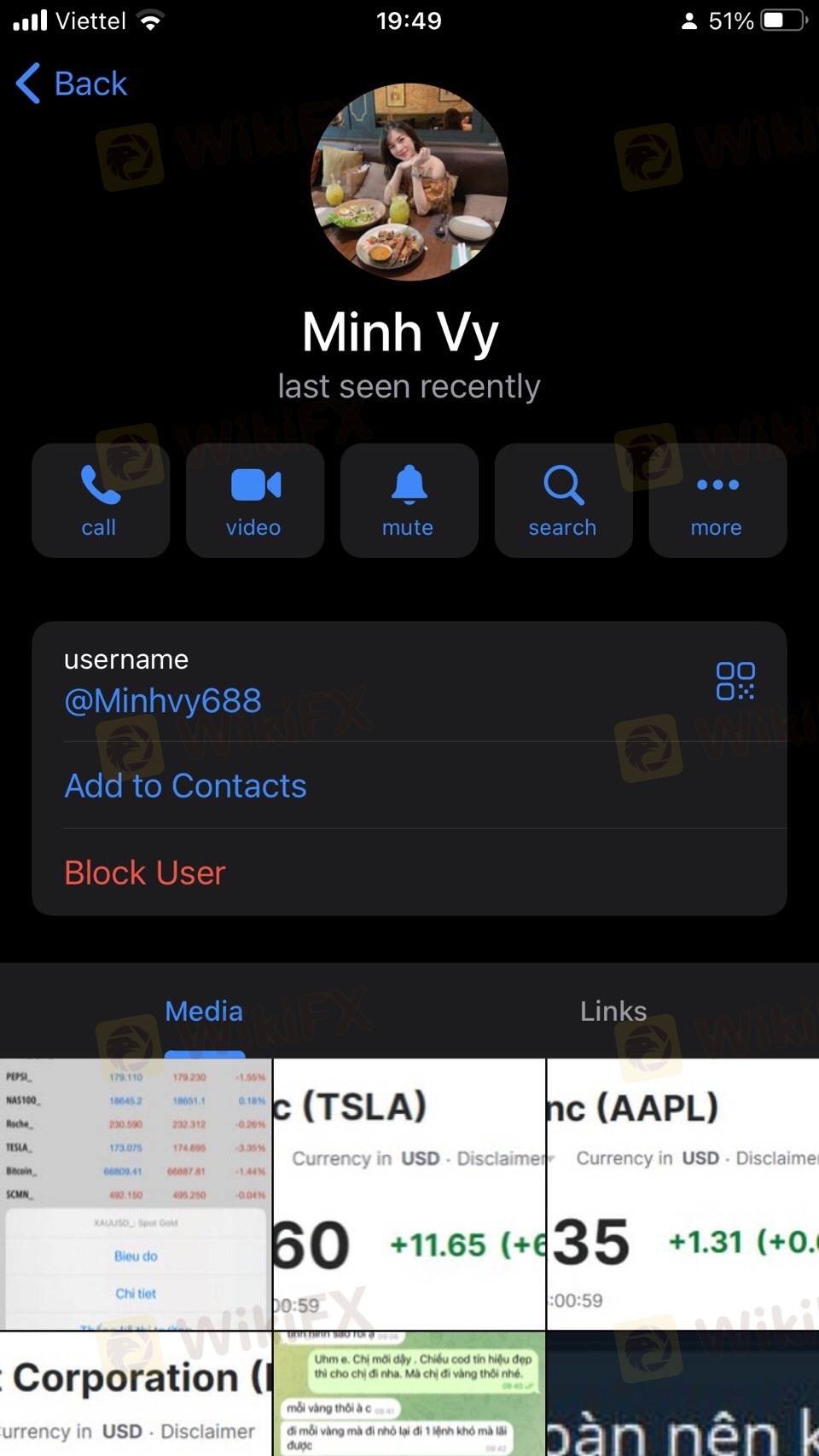The image size is (819, 1456).
Task: Mute notifications from Minh Vy
Action: 409,500
